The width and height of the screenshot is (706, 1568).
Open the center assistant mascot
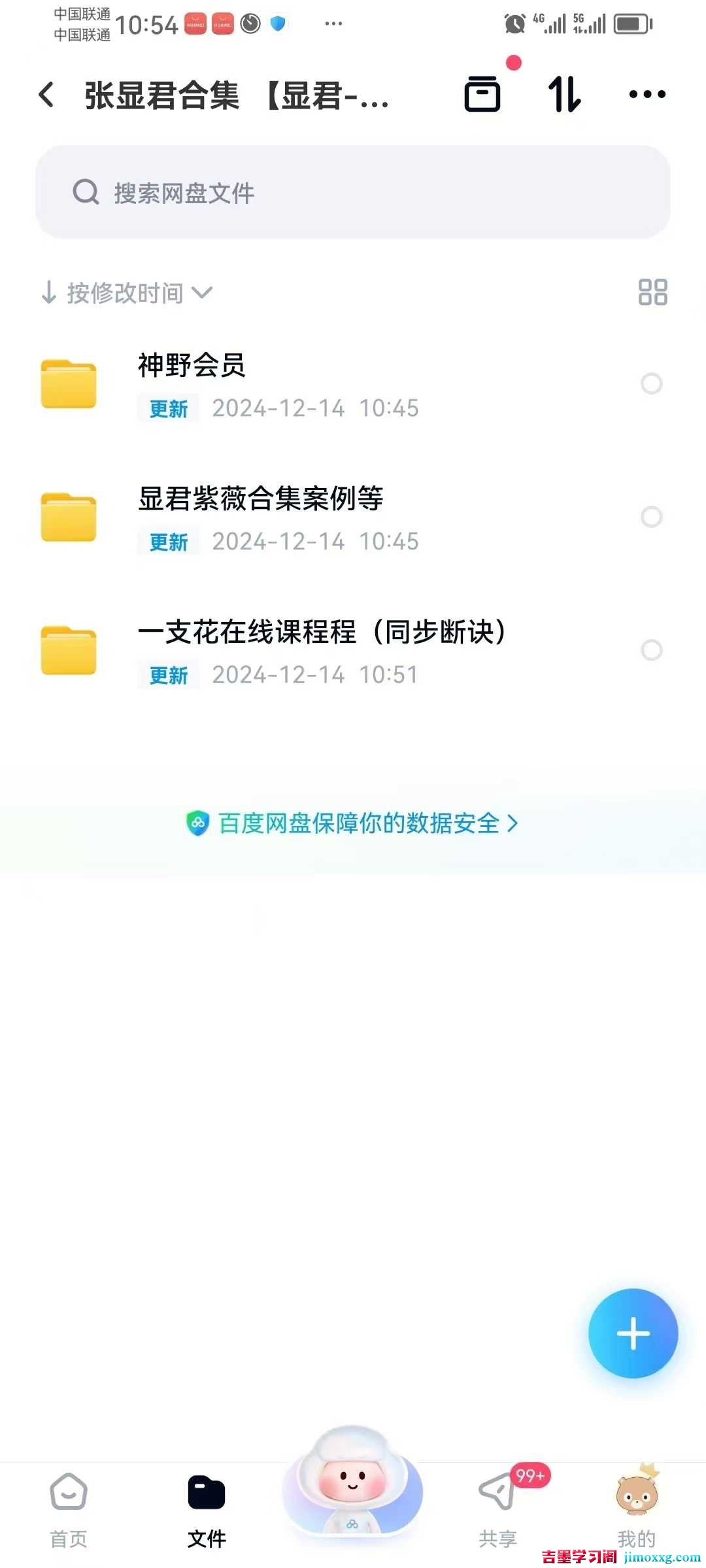tap(352, 1496)
